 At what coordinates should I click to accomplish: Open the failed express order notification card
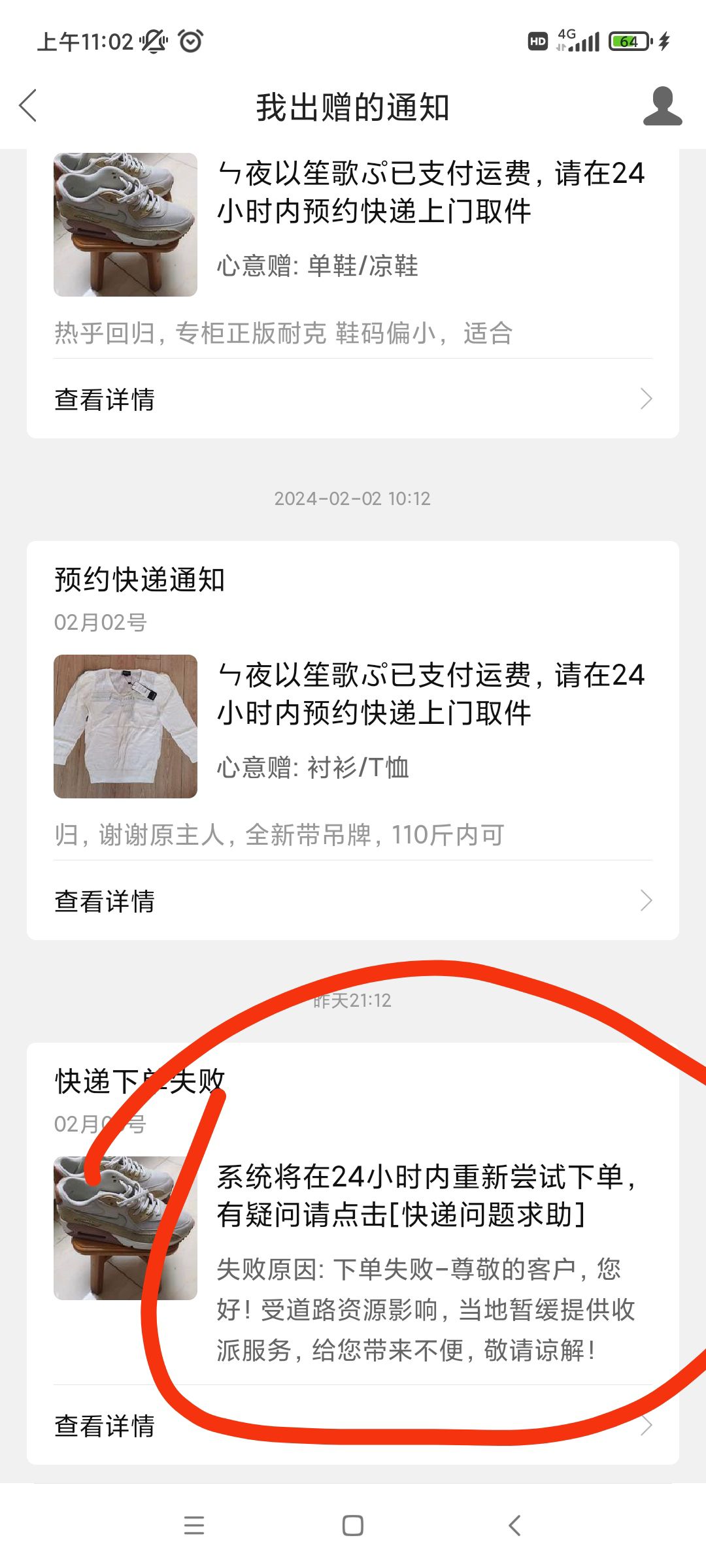(353, 1254)
